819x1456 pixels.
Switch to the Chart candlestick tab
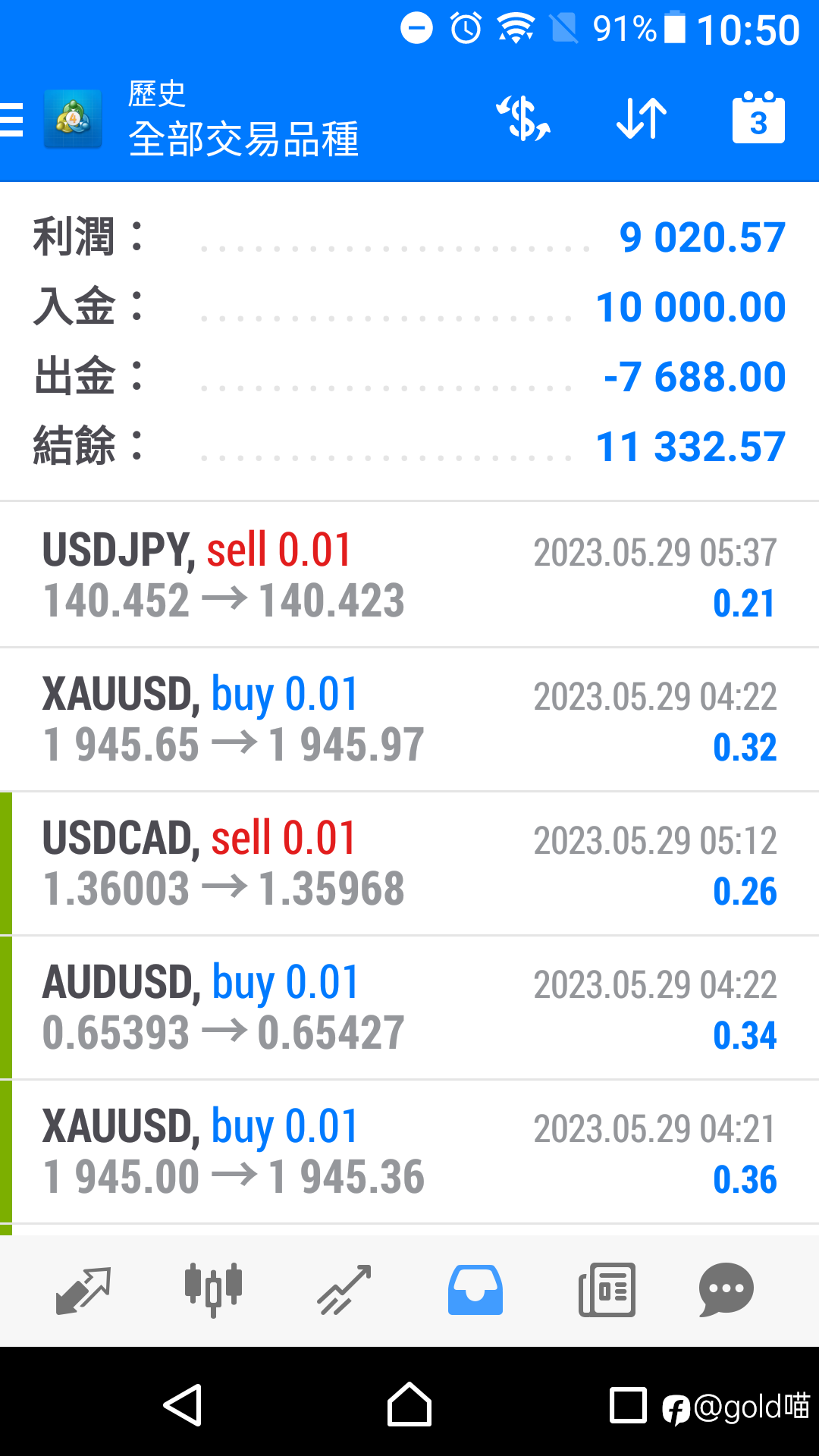(x=213, y=1290)
